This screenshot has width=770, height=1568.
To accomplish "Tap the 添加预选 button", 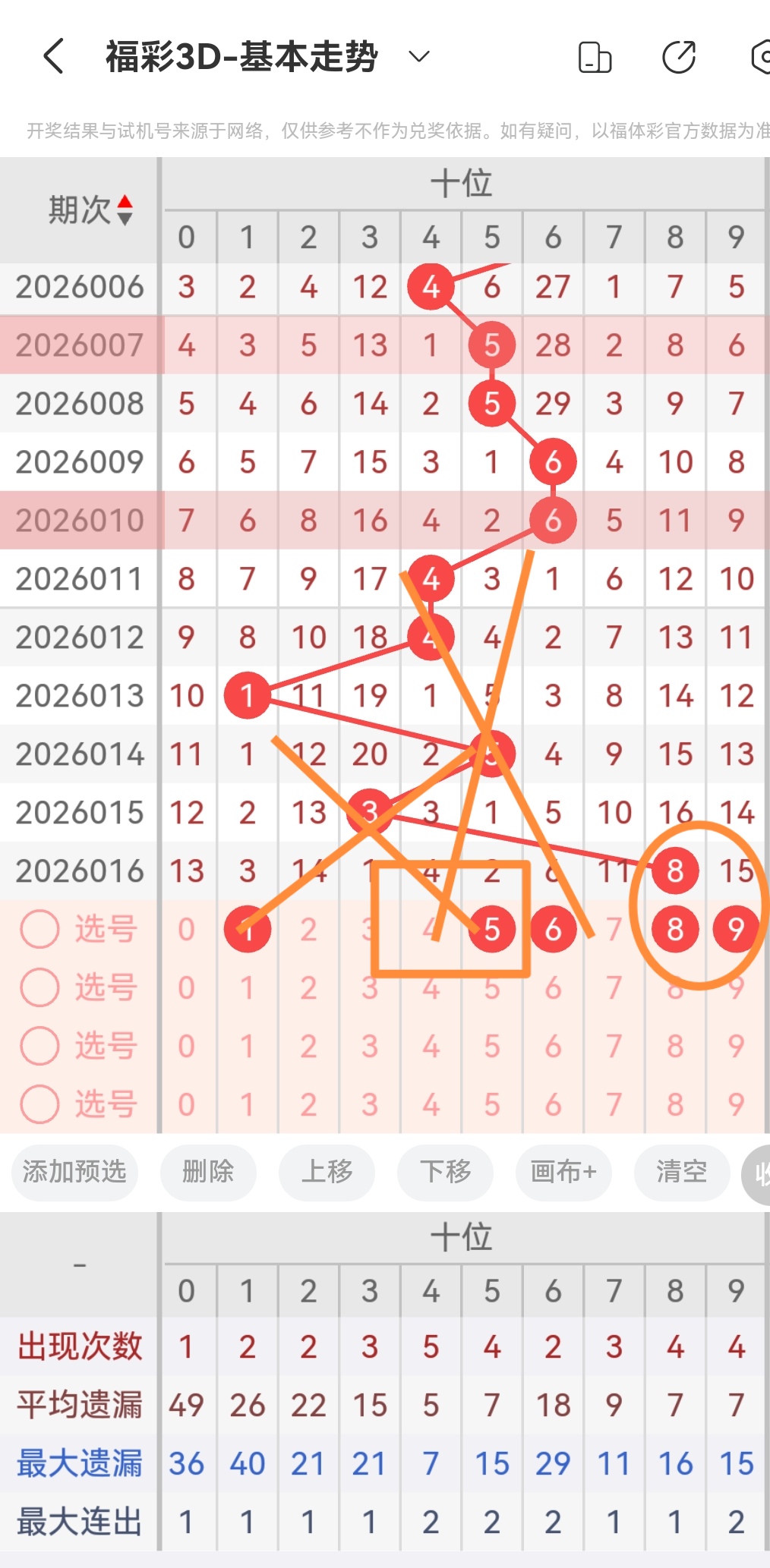I will (x=74, y=1173).
